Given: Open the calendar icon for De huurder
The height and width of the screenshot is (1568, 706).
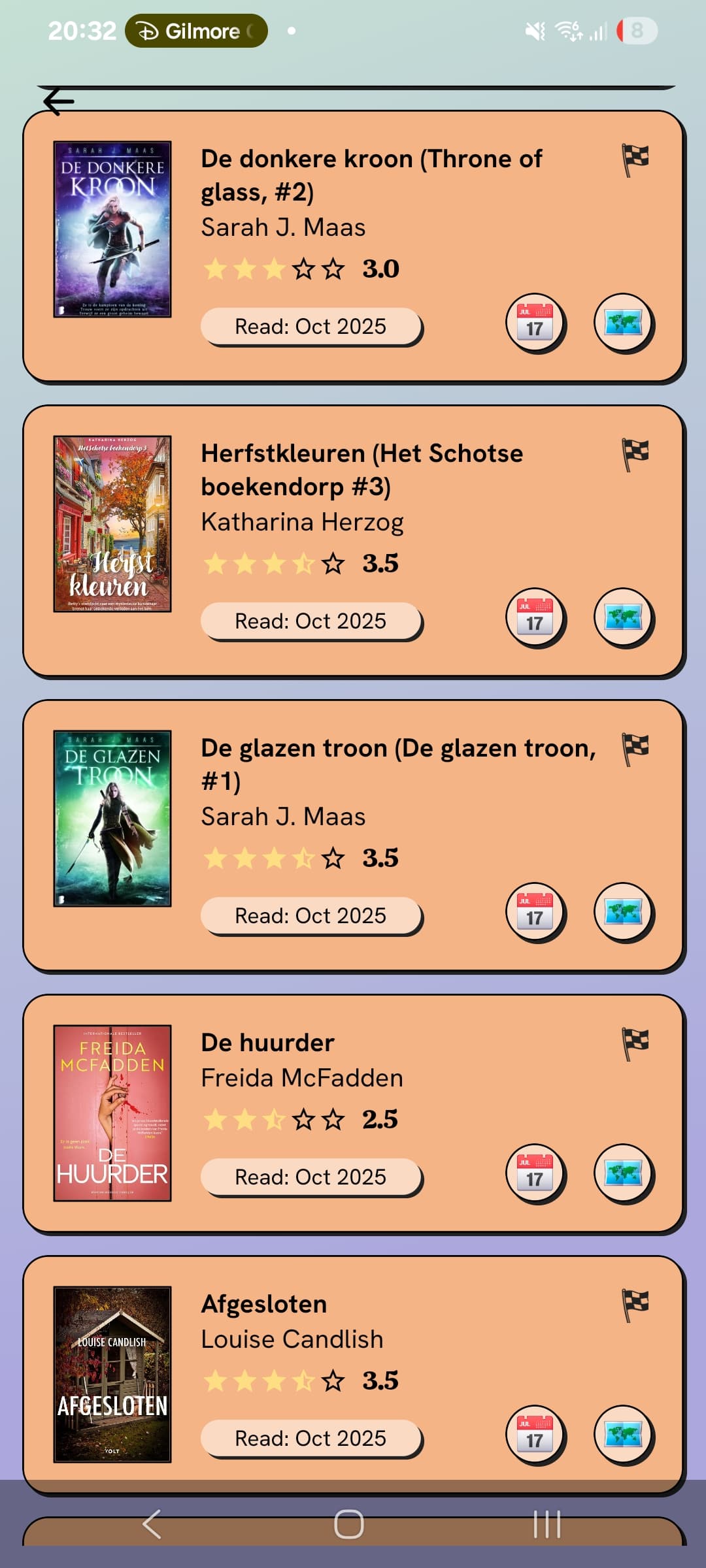Looking at the screenshot, I should click(535, 1173).
